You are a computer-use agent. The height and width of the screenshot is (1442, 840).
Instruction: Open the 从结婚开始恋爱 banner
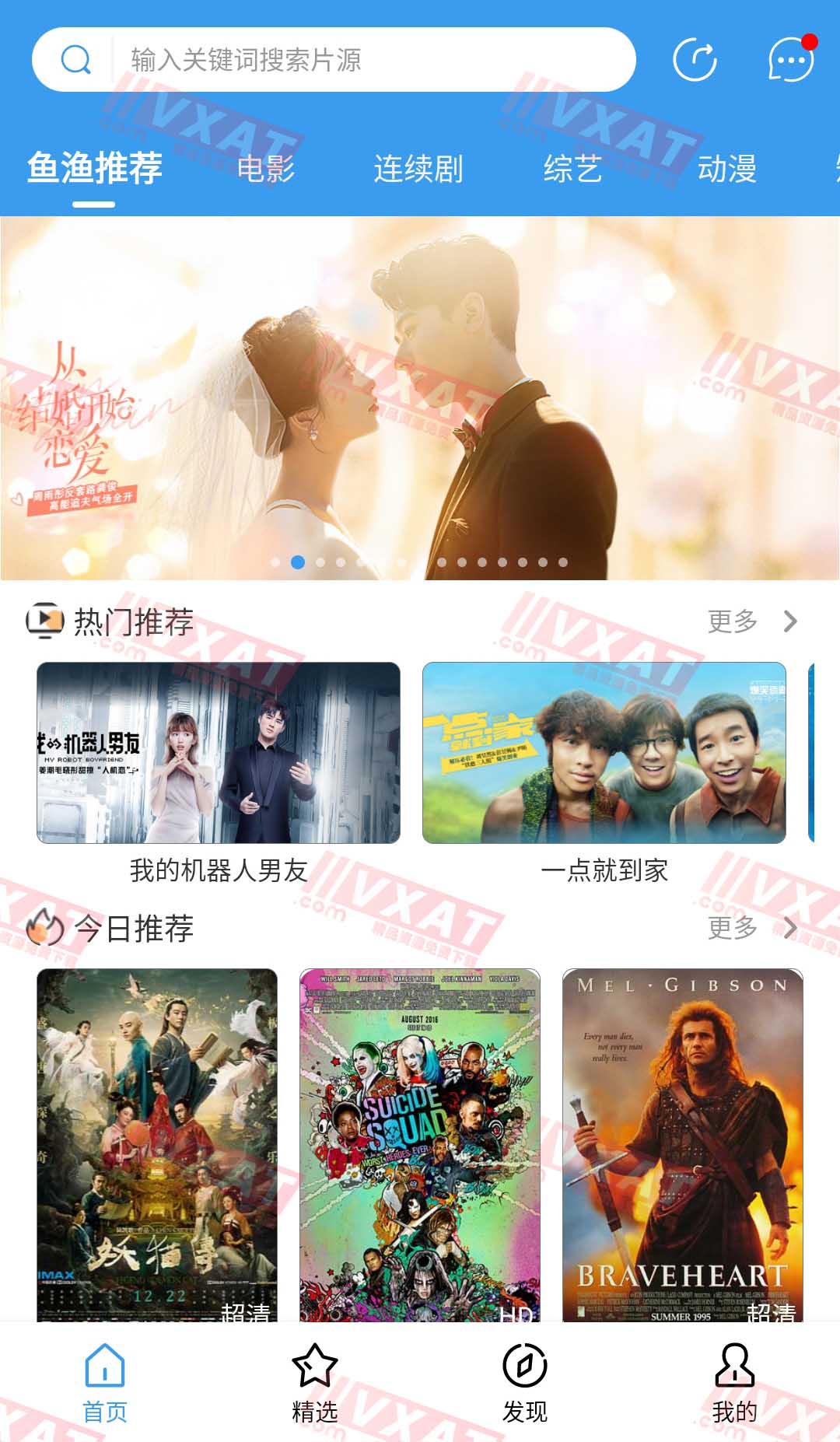pos(420,397)
